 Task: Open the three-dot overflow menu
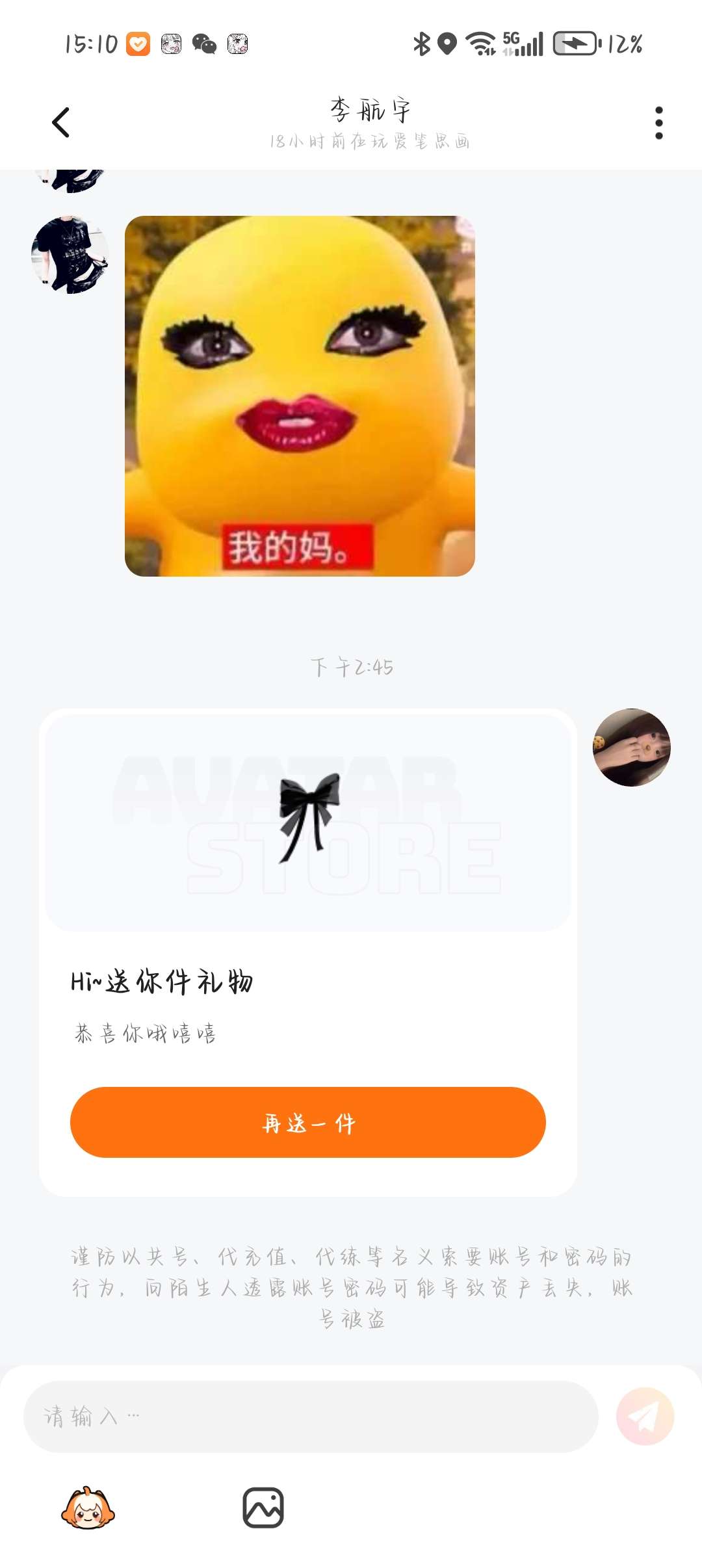[x=658, y=122]
